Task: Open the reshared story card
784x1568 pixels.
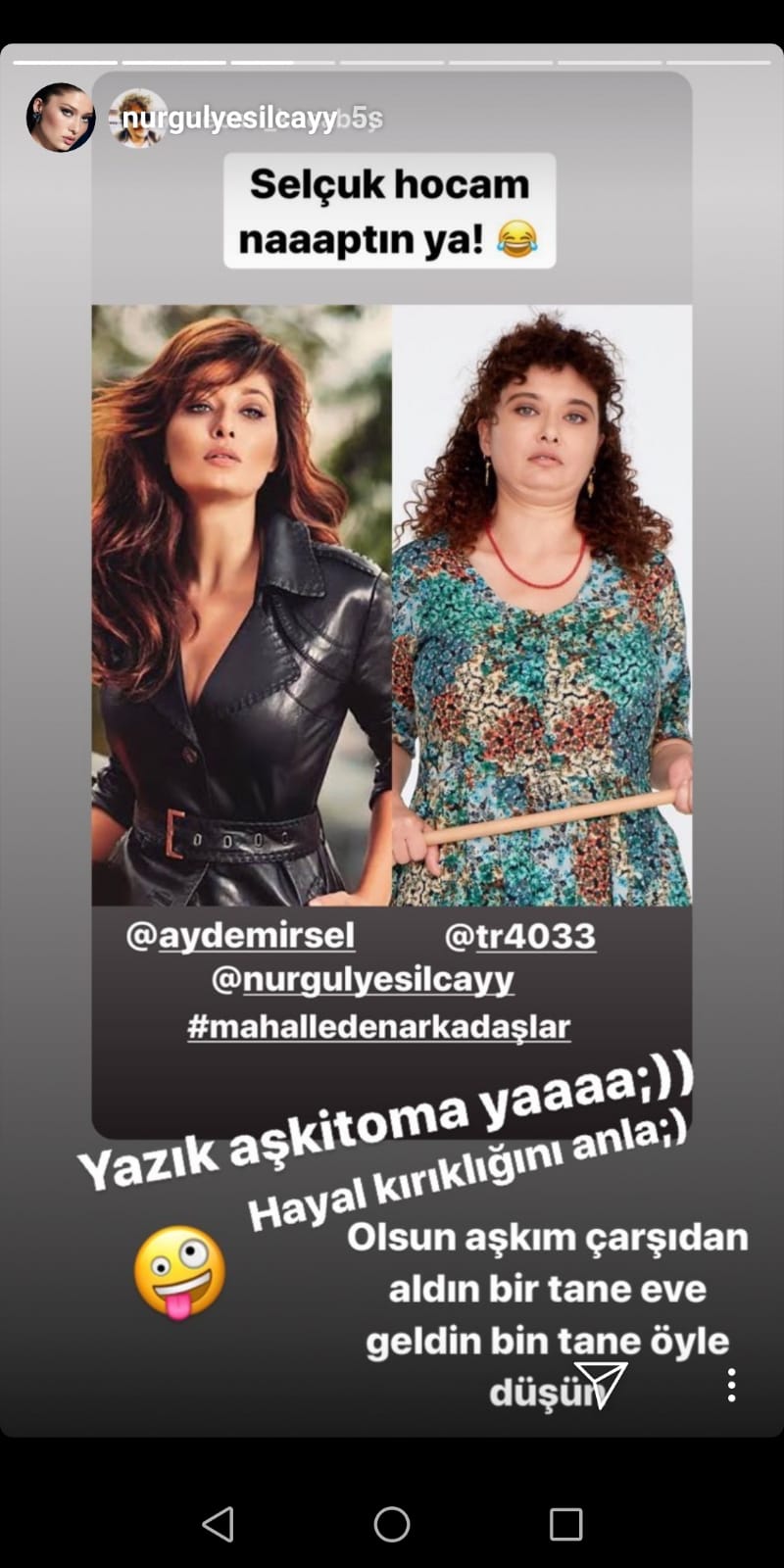Action: tap(392, 608)
